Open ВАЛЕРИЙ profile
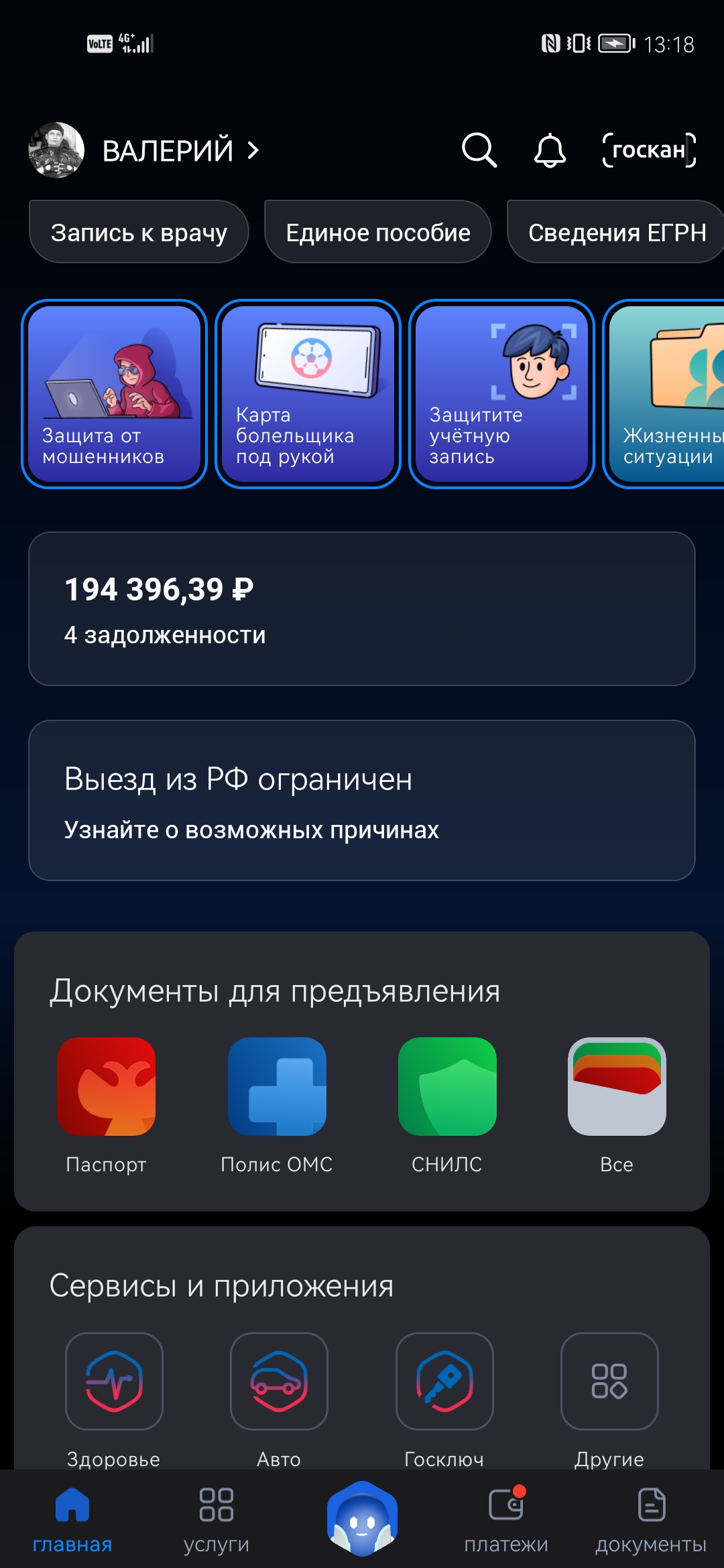Image resolution: width=724 pixels, height=1568 pixels. coord(145,150)
